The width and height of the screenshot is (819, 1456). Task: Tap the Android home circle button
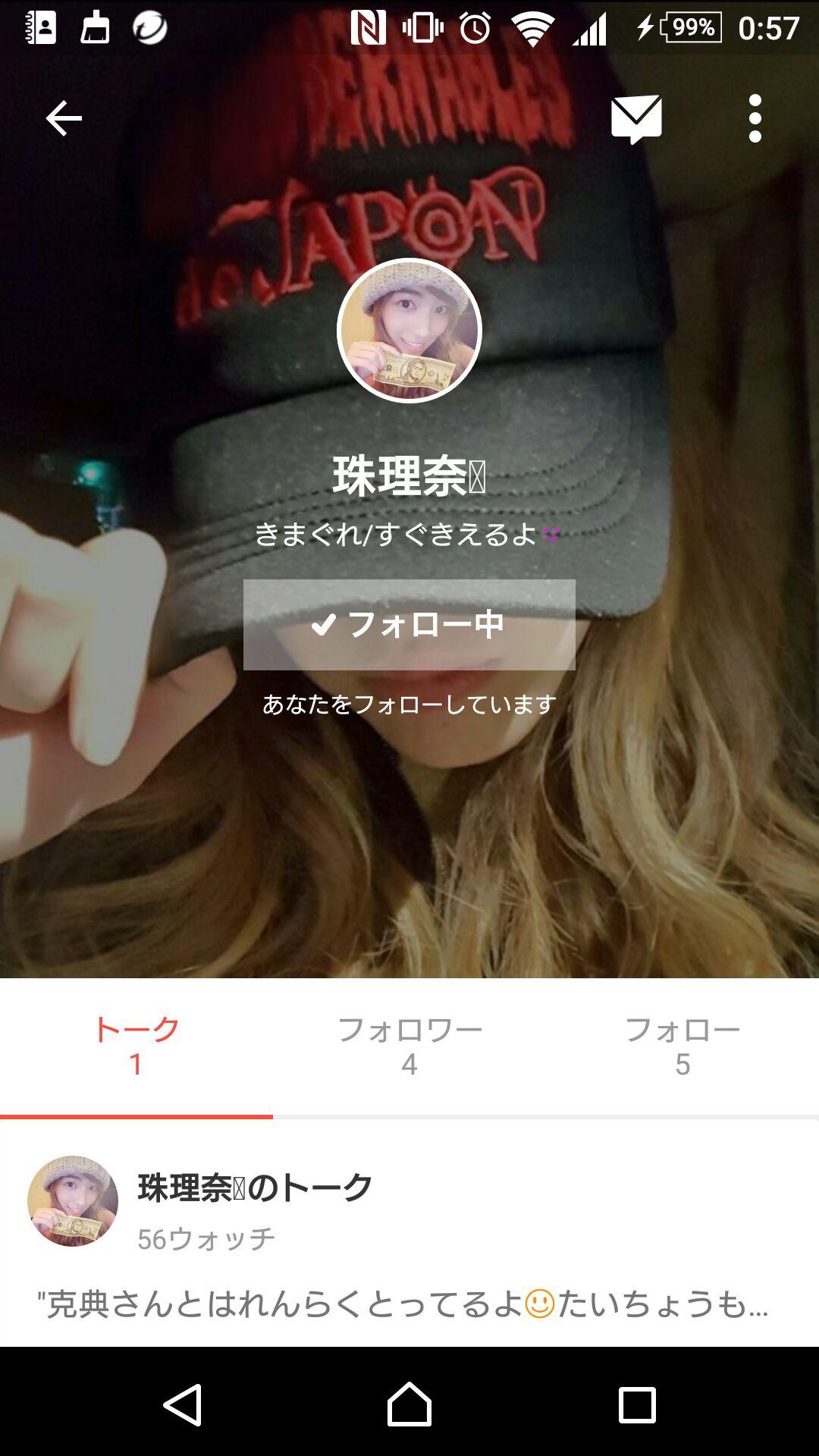pos(409,1403)
